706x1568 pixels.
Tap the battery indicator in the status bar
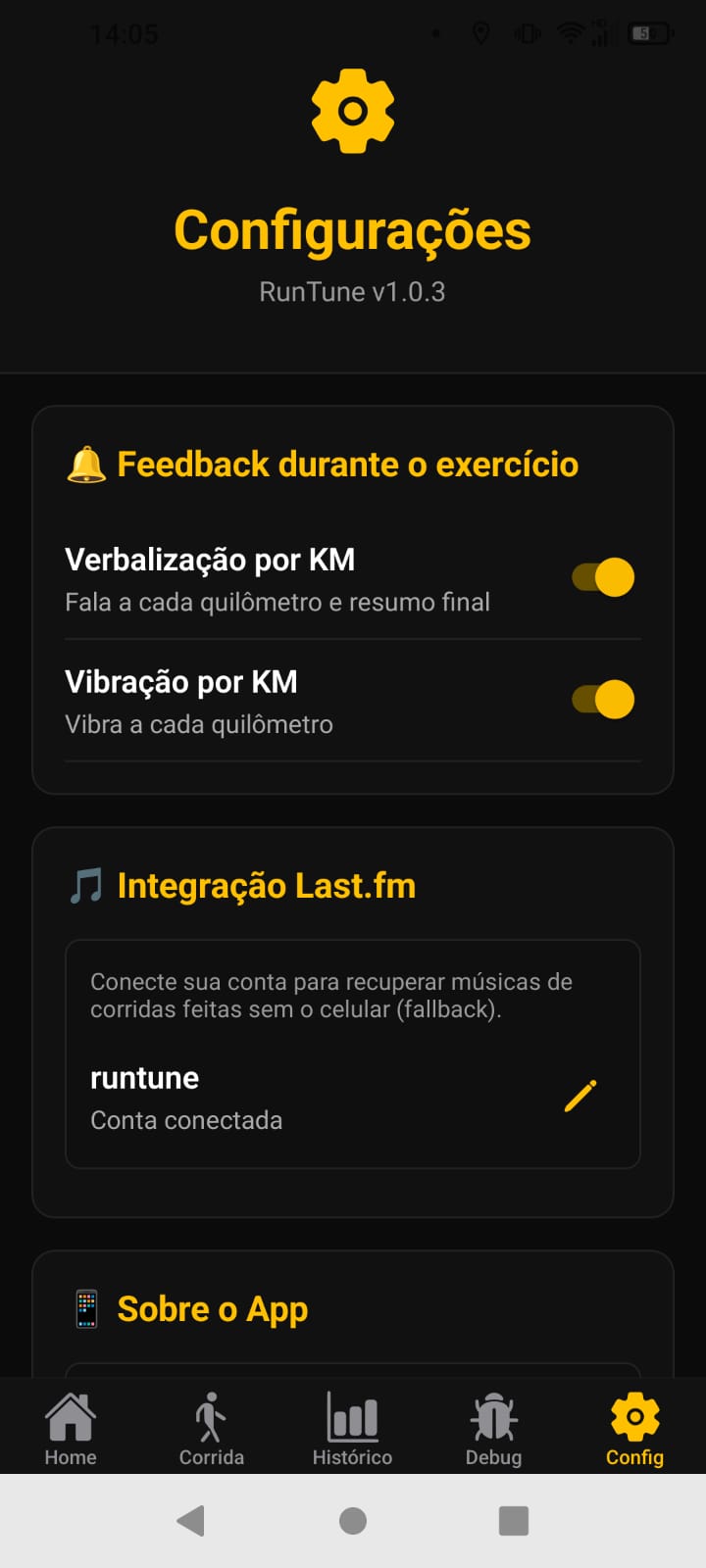click(649, 31)
